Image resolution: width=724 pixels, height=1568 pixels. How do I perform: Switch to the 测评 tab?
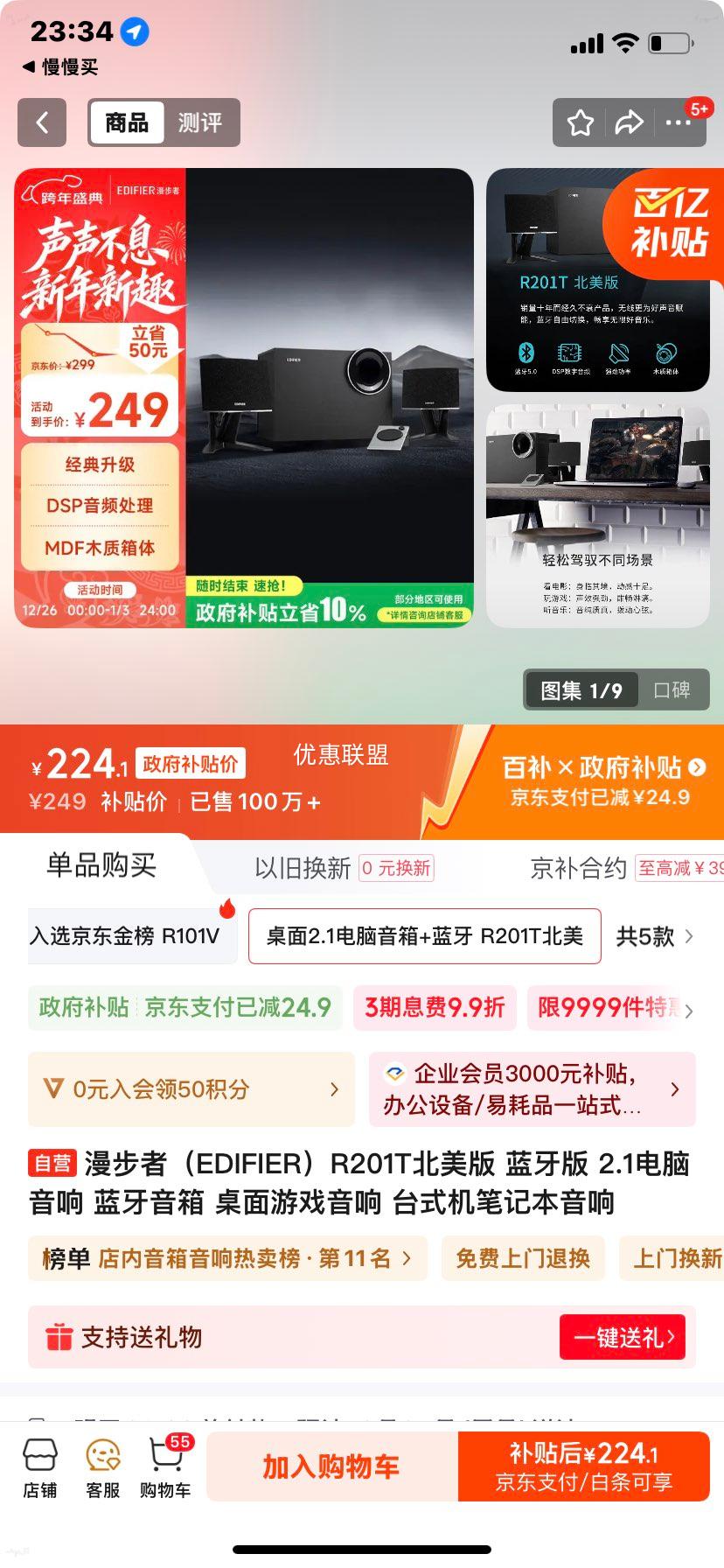tap(202, 122)
